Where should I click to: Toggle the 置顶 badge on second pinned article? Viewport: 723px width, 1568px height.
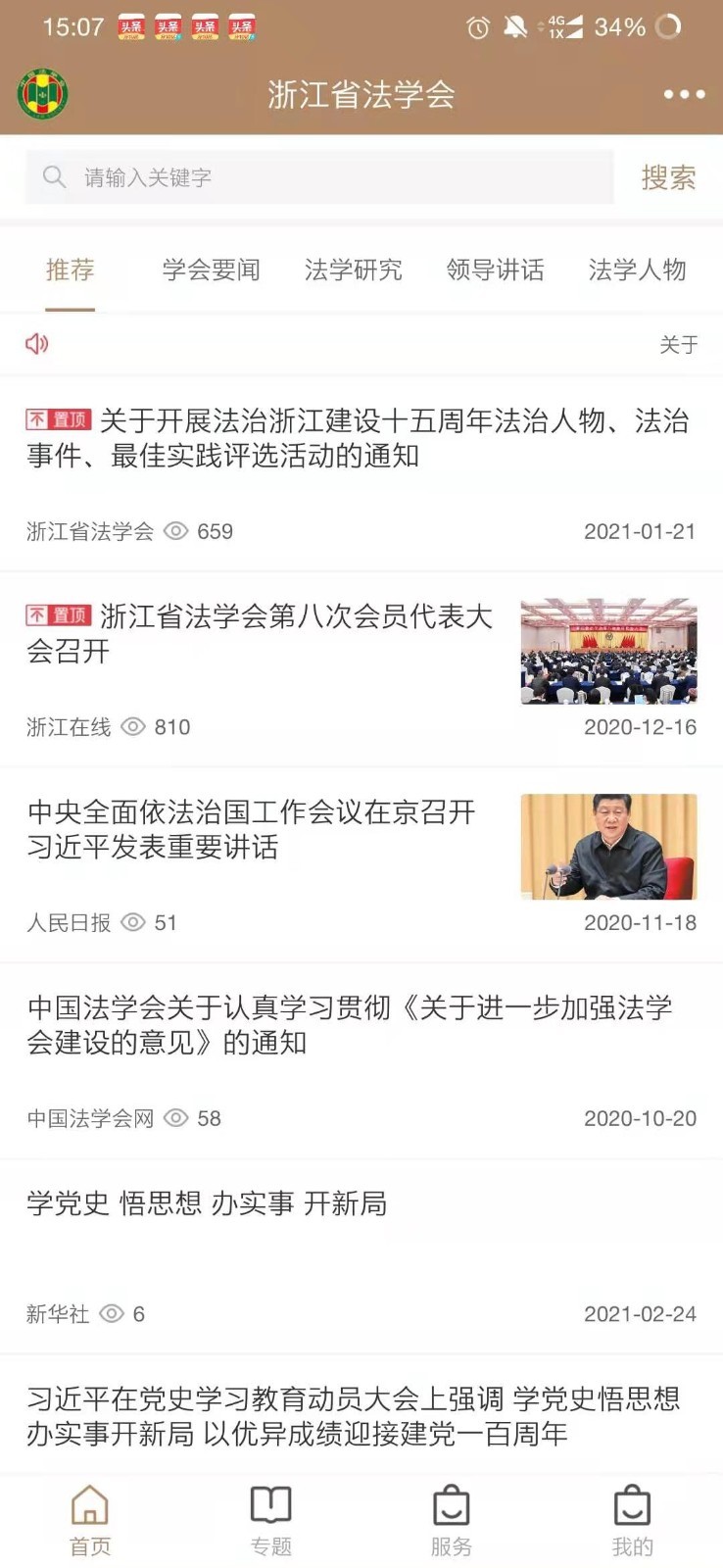pyautogui.click(x=57, y=615)
